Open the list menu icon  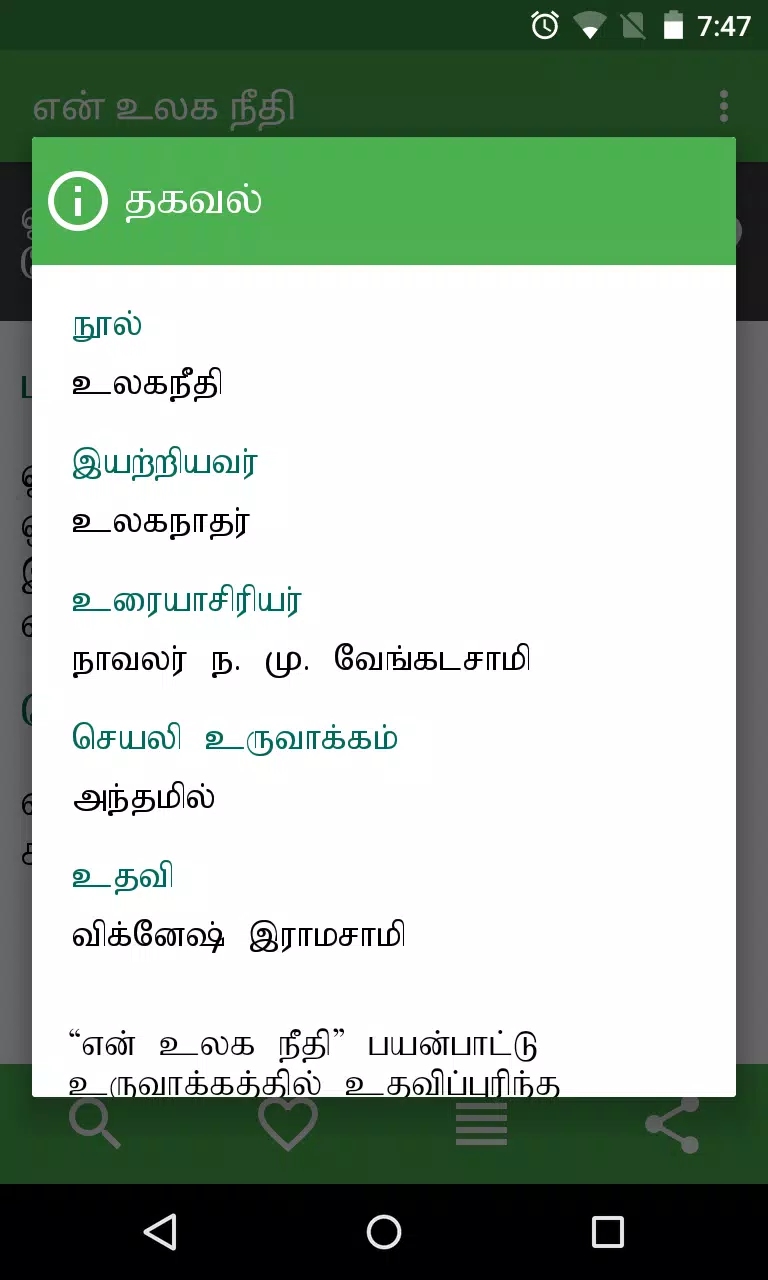tap(481, 1123)
